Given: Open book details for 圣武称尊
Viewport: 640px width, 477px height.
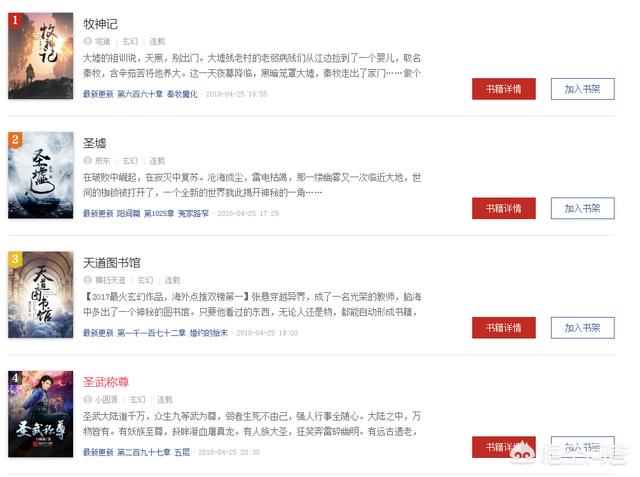Looking at the screenshot, I should click(503, 446).
